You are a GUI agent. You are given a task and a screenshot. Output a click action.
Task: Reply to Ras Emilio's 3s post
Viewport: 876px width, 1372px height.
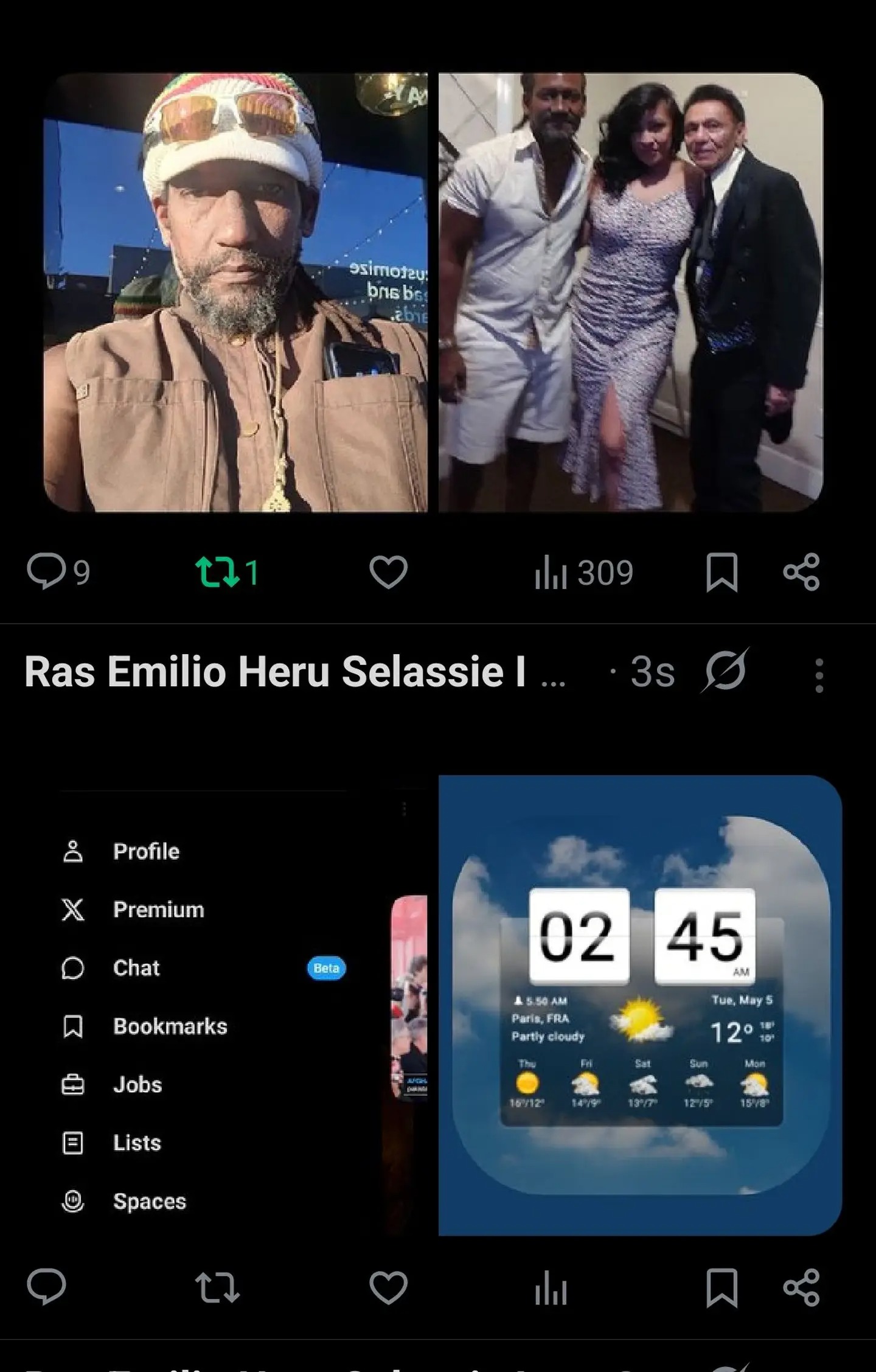click(47, 1287)
